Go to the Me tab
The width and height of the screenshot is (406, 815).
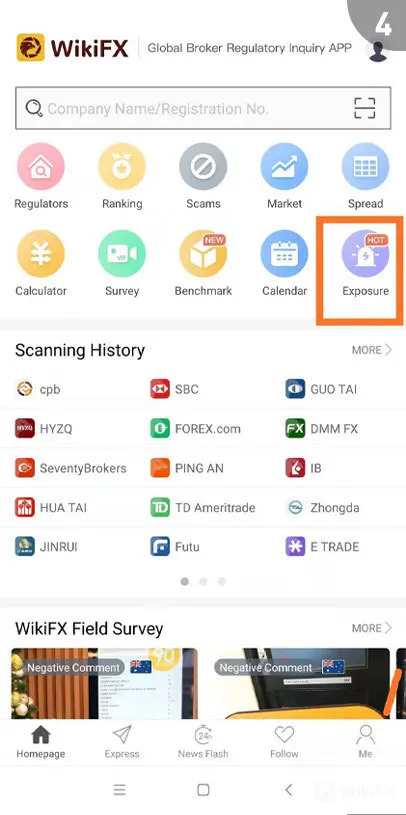click(x=365, y=742)
